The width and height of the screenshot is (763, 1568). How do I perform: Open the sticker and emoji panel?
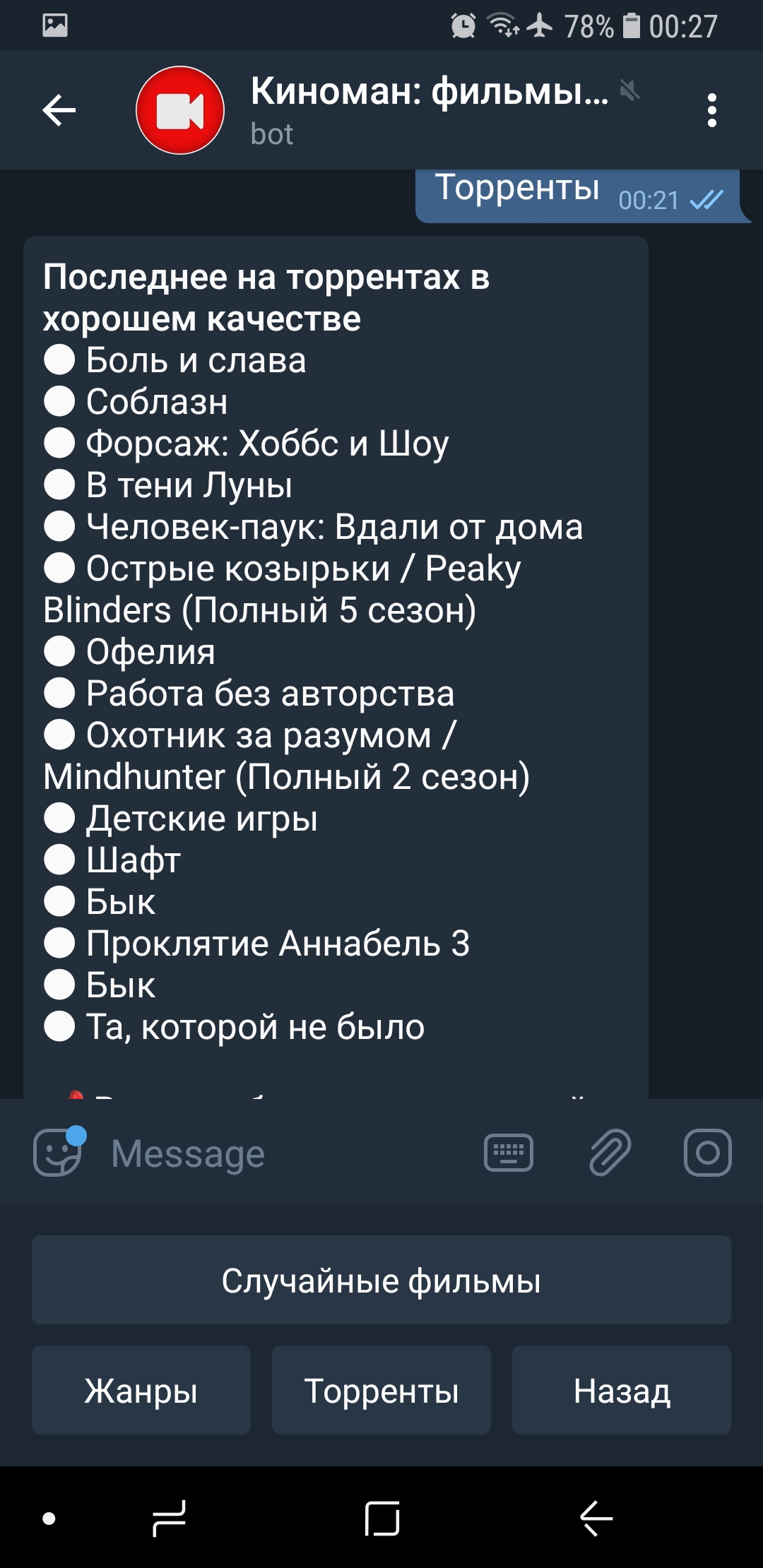pos(59,1152)
